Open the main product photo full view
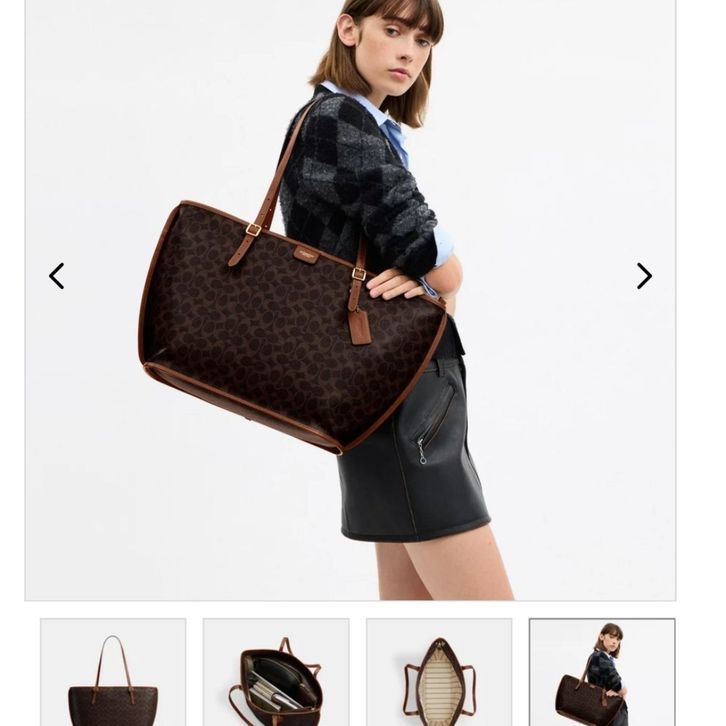726x726 pixels. pos(350,300)
